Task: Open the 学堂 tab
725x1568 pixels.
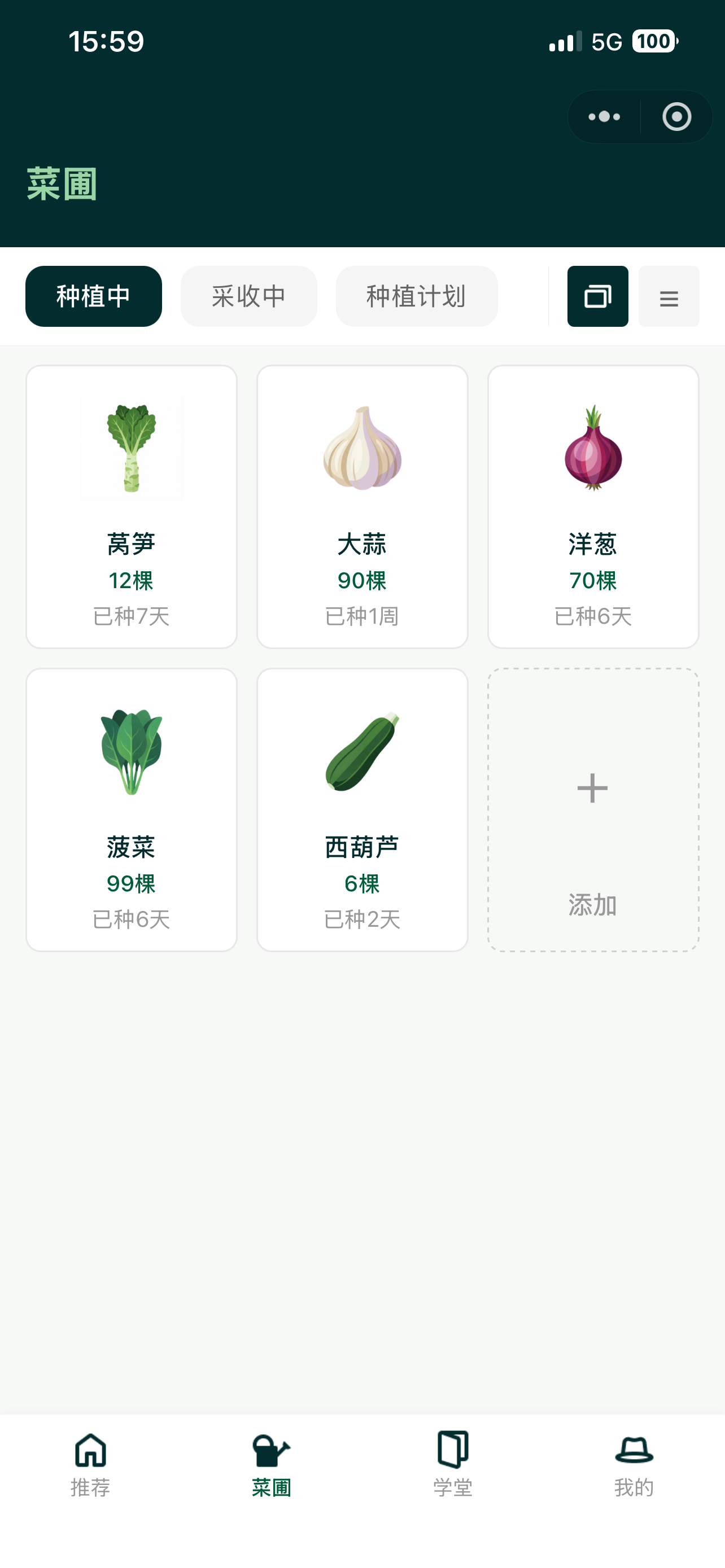Action: point(453,1465)
